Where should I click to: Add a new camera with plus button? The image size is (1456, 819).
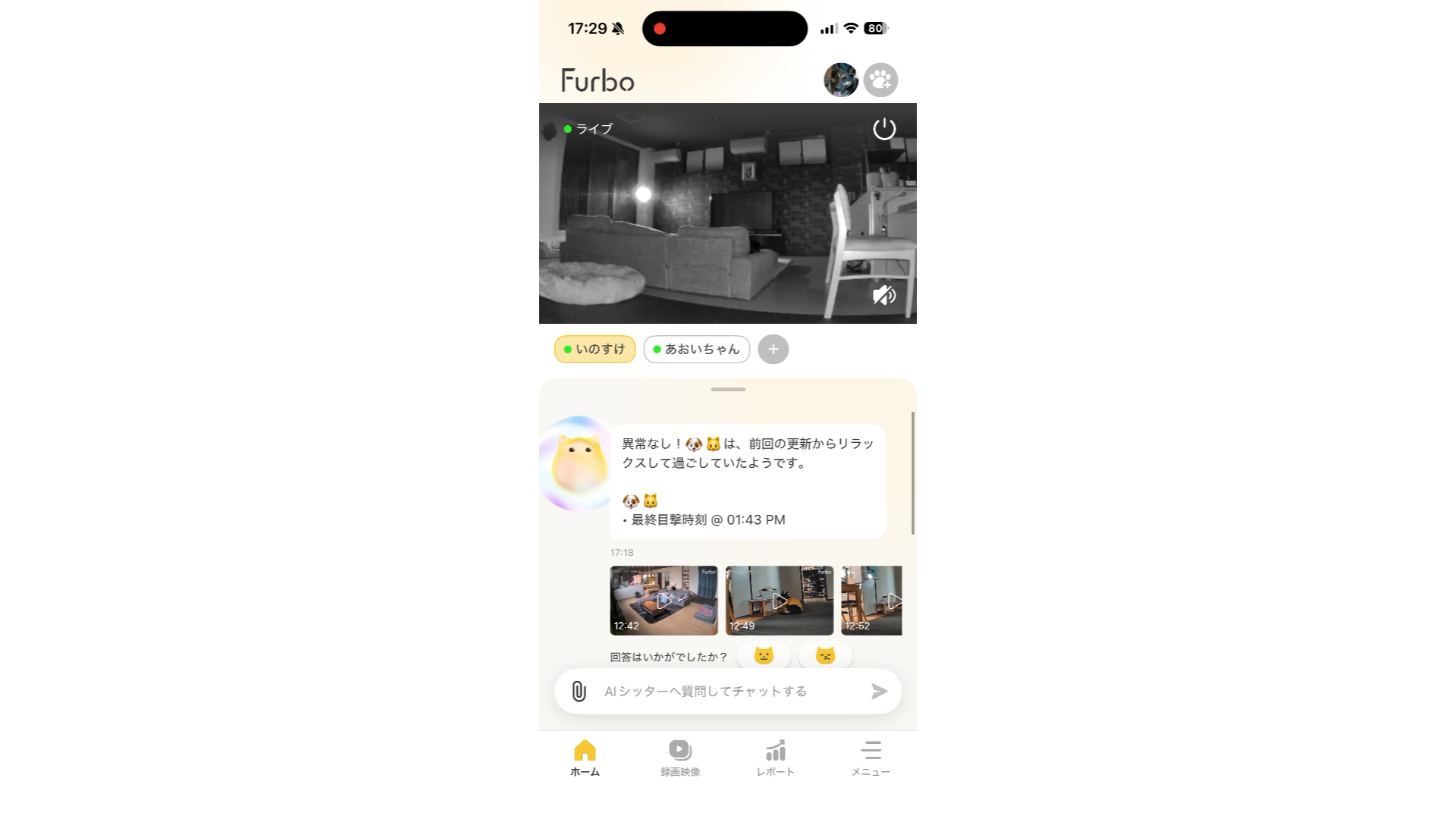(773, 350)
